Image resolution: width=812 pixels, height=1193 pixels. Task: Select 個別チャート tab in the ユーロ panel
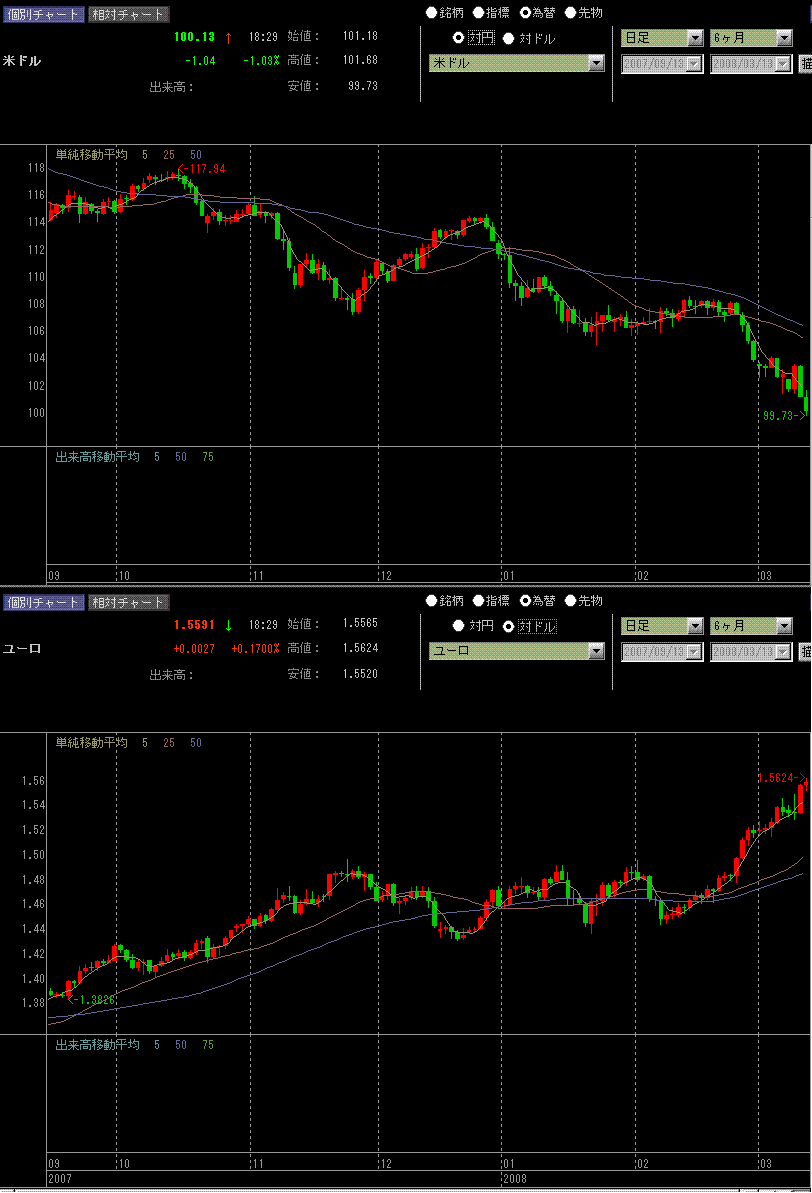click(x=43, y=602)
